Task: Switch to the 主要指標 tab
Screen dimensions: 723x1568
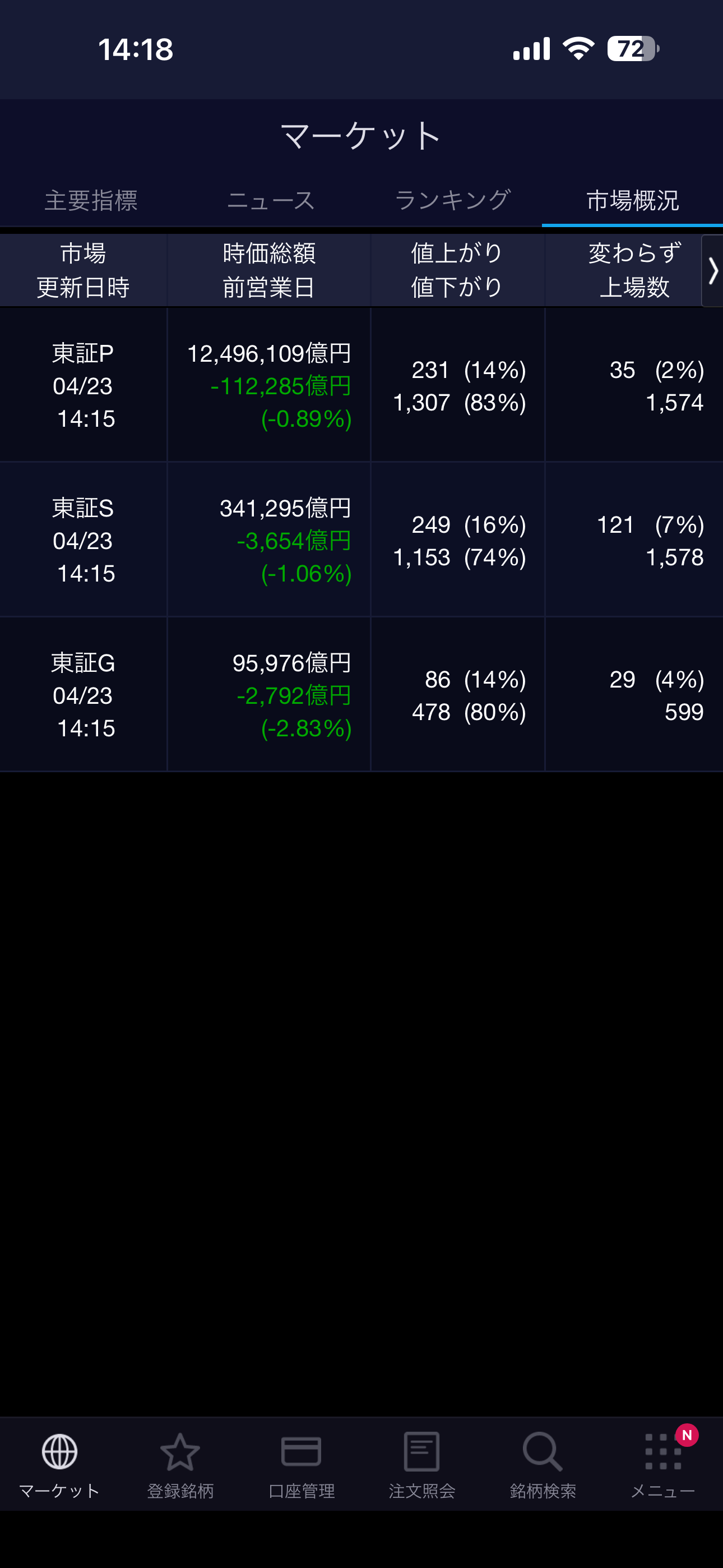Action: pos(91,200)
